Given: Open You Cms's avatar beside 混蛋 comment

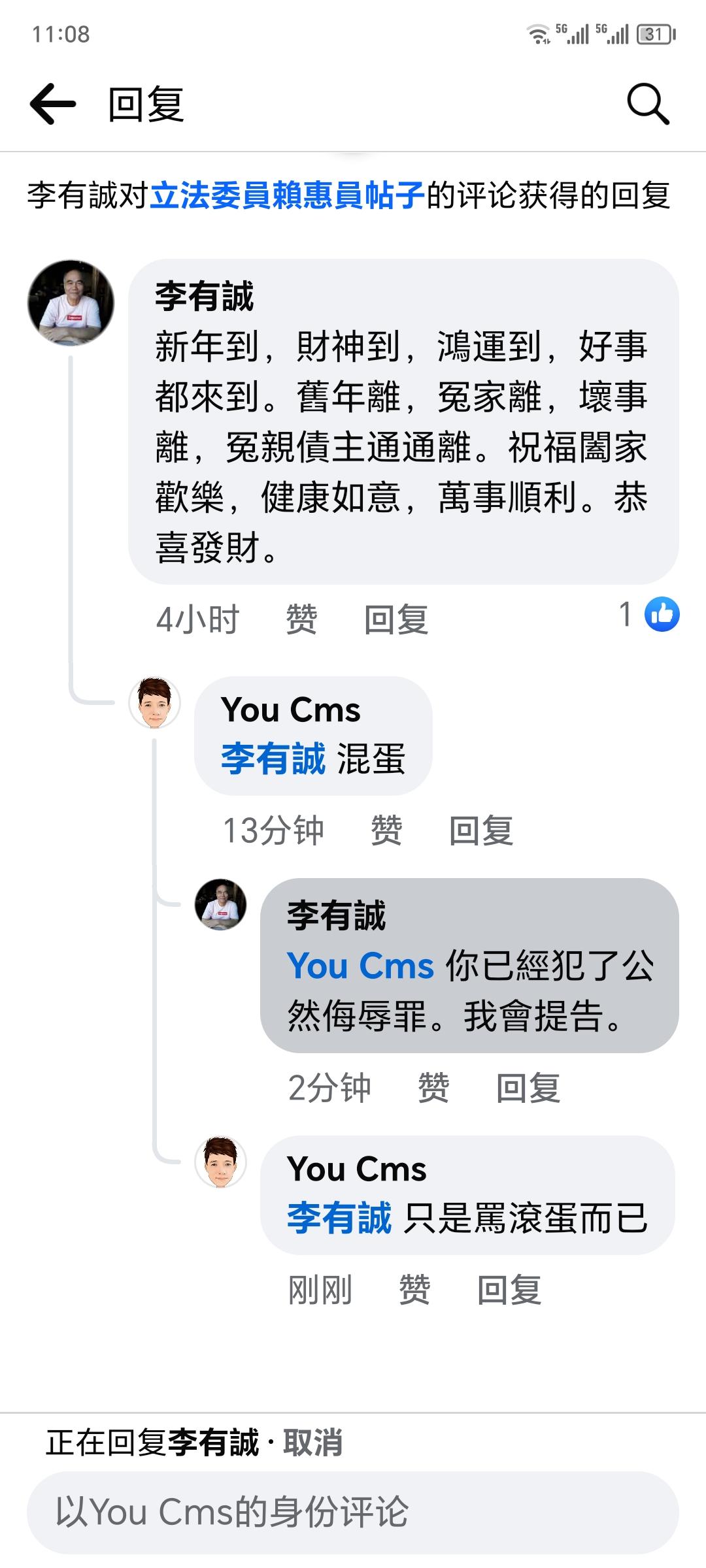Looking at the screenshot, I should (155, 702).
